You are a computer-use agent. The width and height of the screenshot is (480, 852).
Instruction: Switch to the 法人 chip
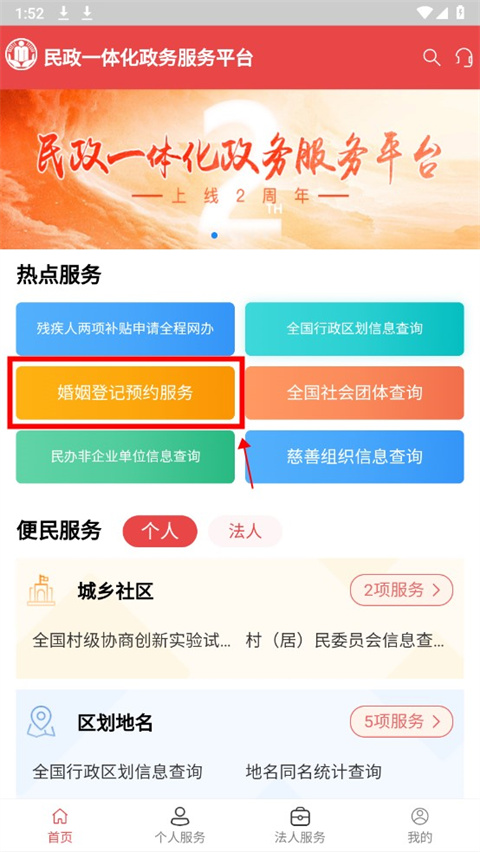click(x=245, y=531)
